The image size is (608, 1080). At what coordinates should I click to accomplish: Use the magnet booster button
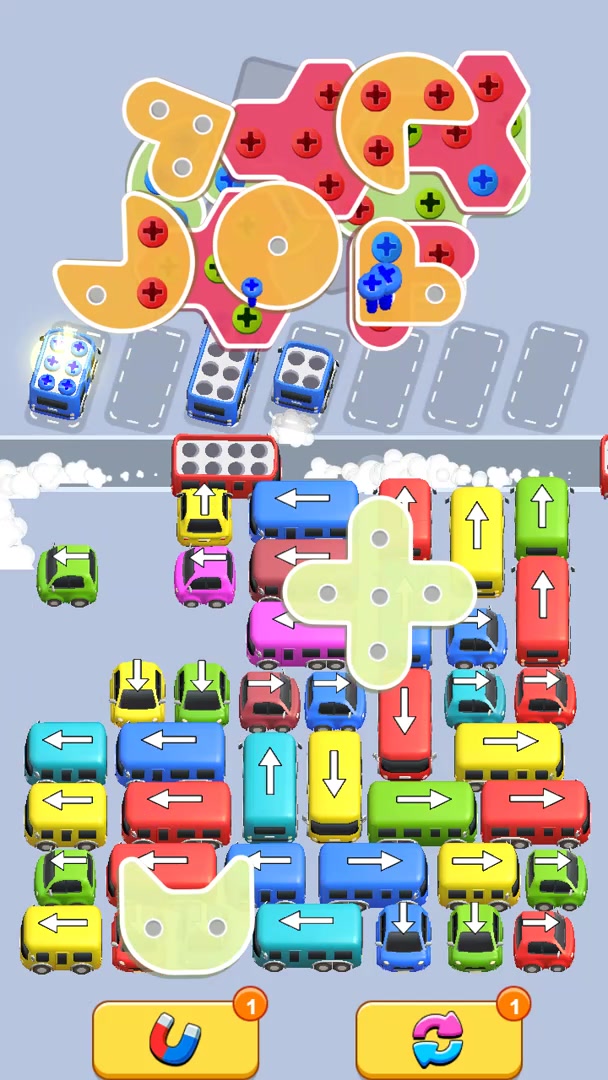click(176, 1038)
